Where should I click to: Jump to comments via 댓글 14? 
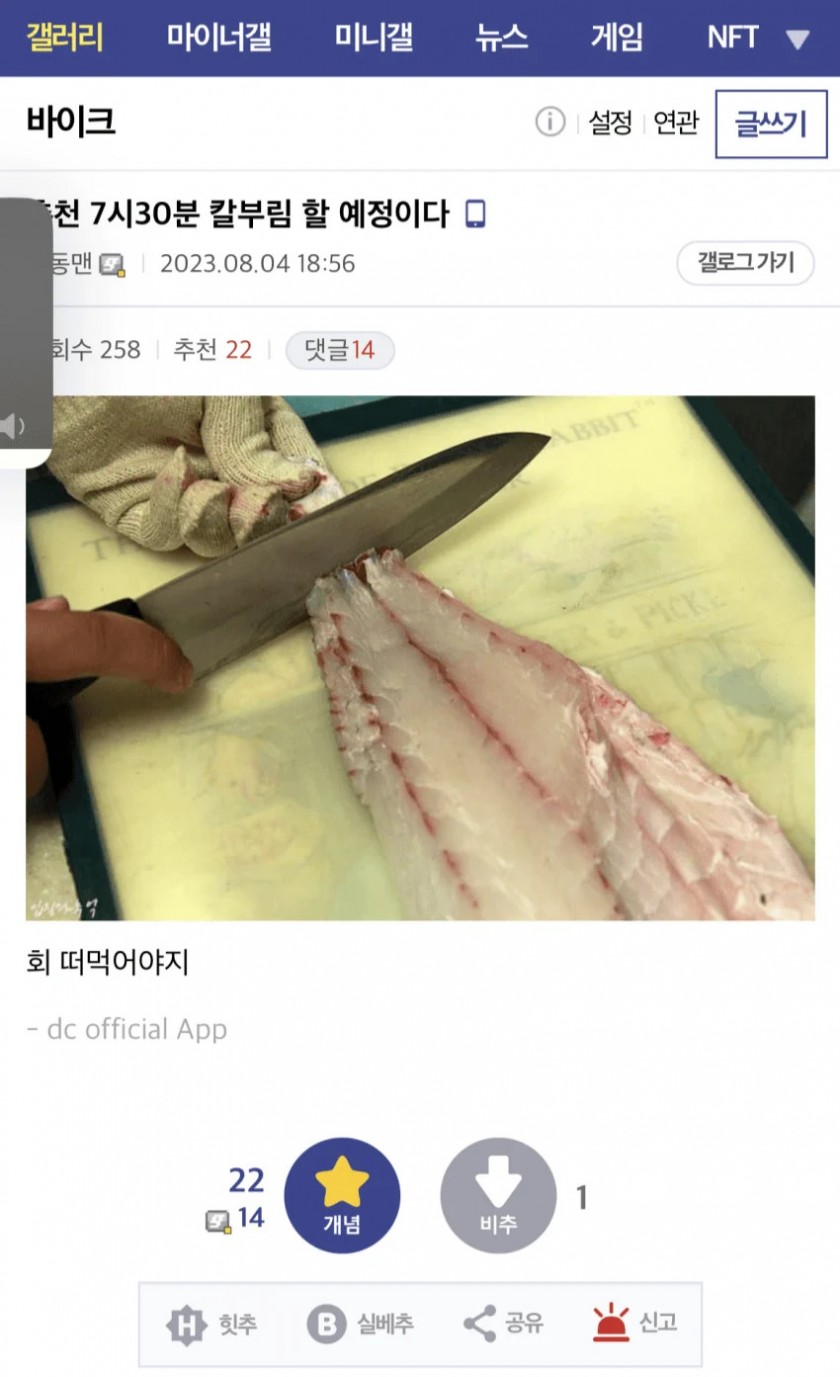click(340, 350)
